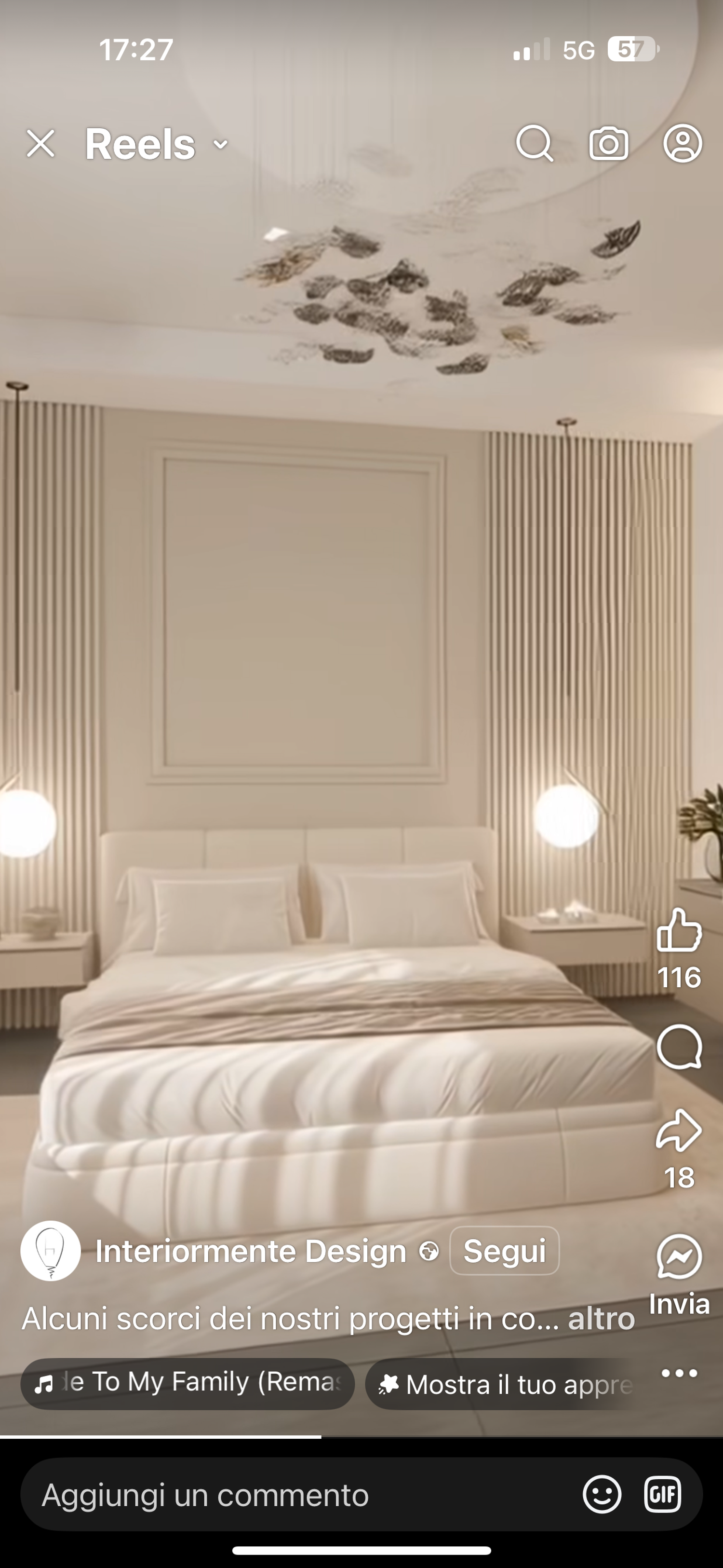Screen dimensions: 723x1568
Task: Open the comments bubble
Action: tap(679, 1047)
